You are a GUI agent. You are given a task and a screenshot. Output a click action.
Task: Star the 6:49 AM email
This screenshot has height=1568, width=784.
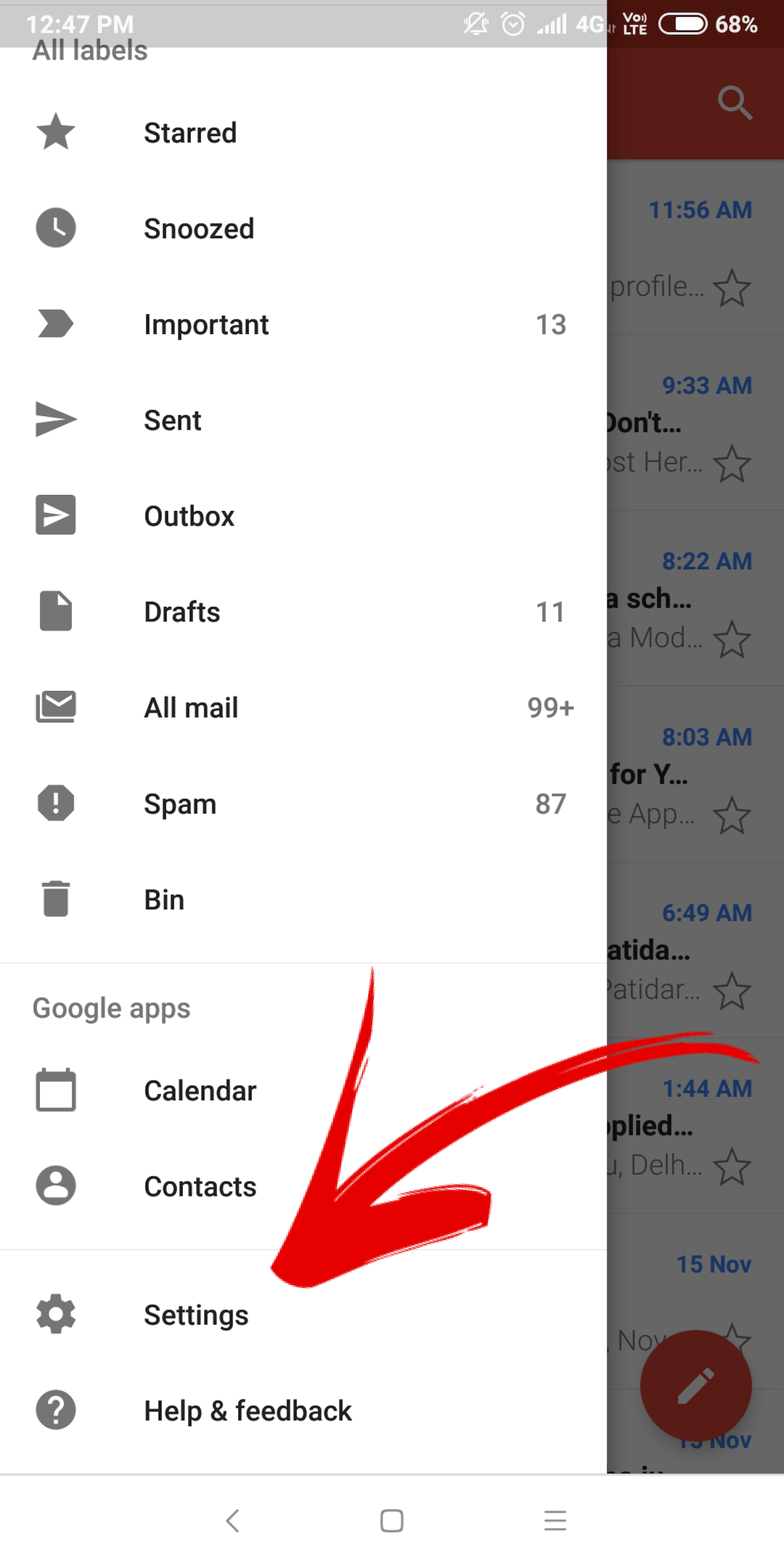(x=732, y=991)
